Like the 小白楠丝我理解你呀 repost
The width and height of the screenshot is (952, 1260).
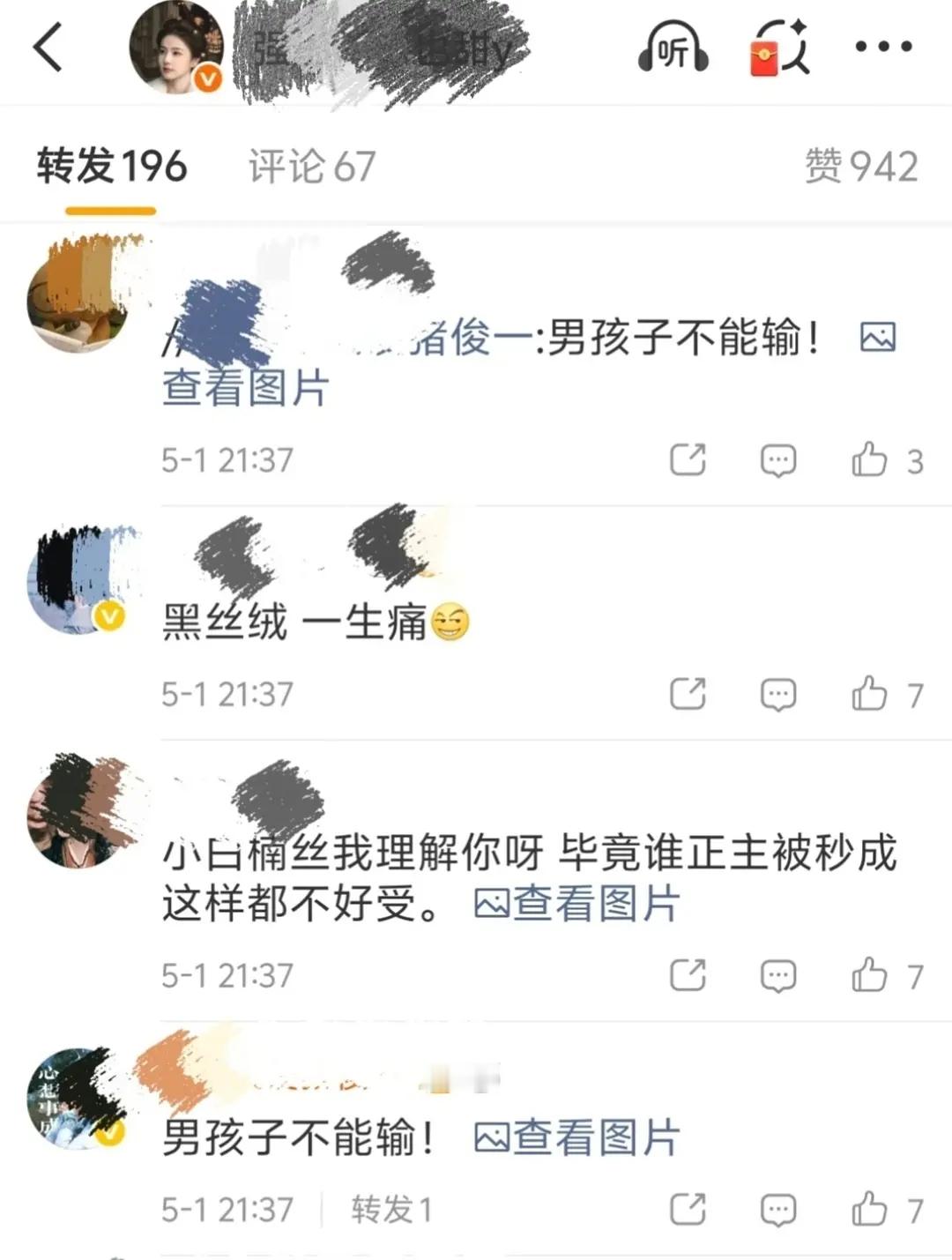click(886, 975)
